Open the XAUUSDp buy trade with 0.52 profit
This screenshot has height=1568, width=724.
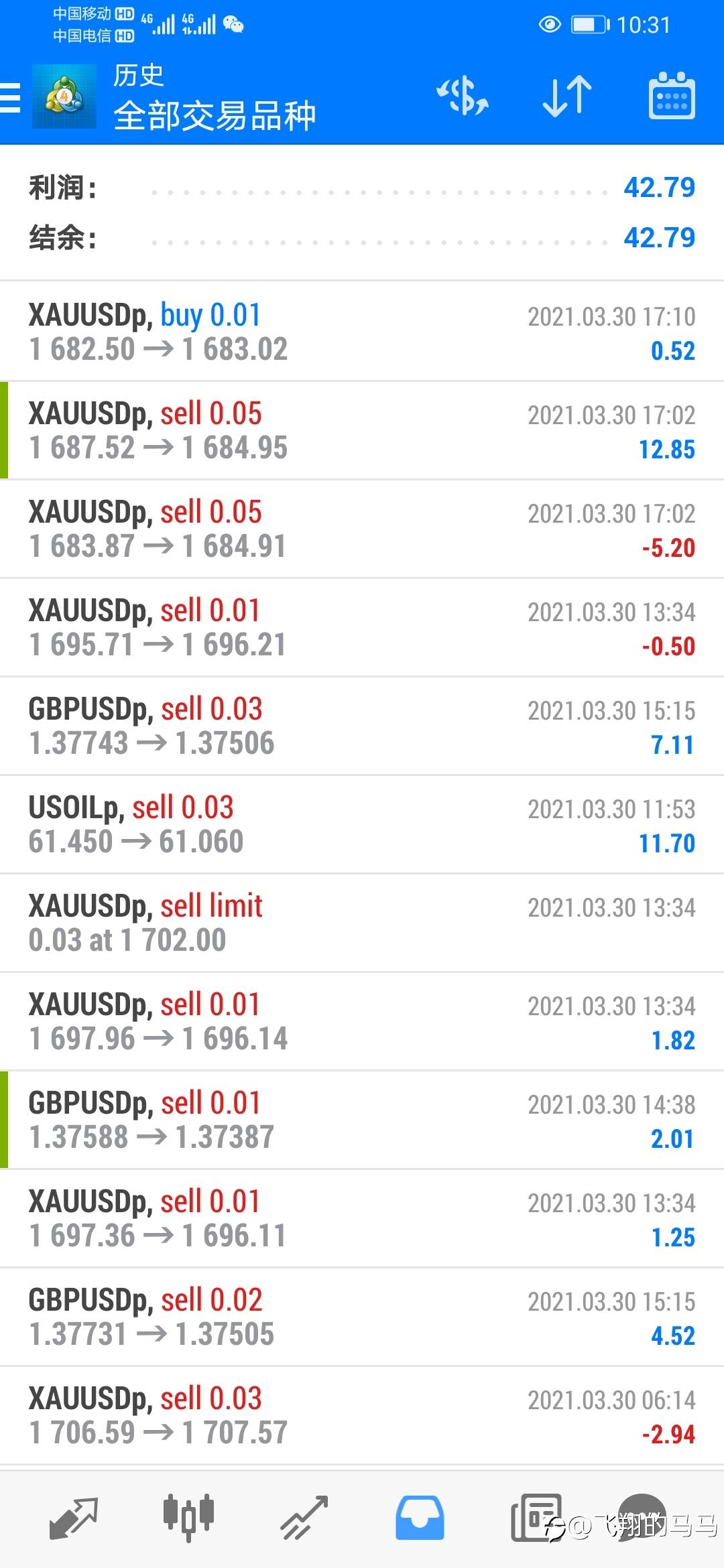[362, 332]
